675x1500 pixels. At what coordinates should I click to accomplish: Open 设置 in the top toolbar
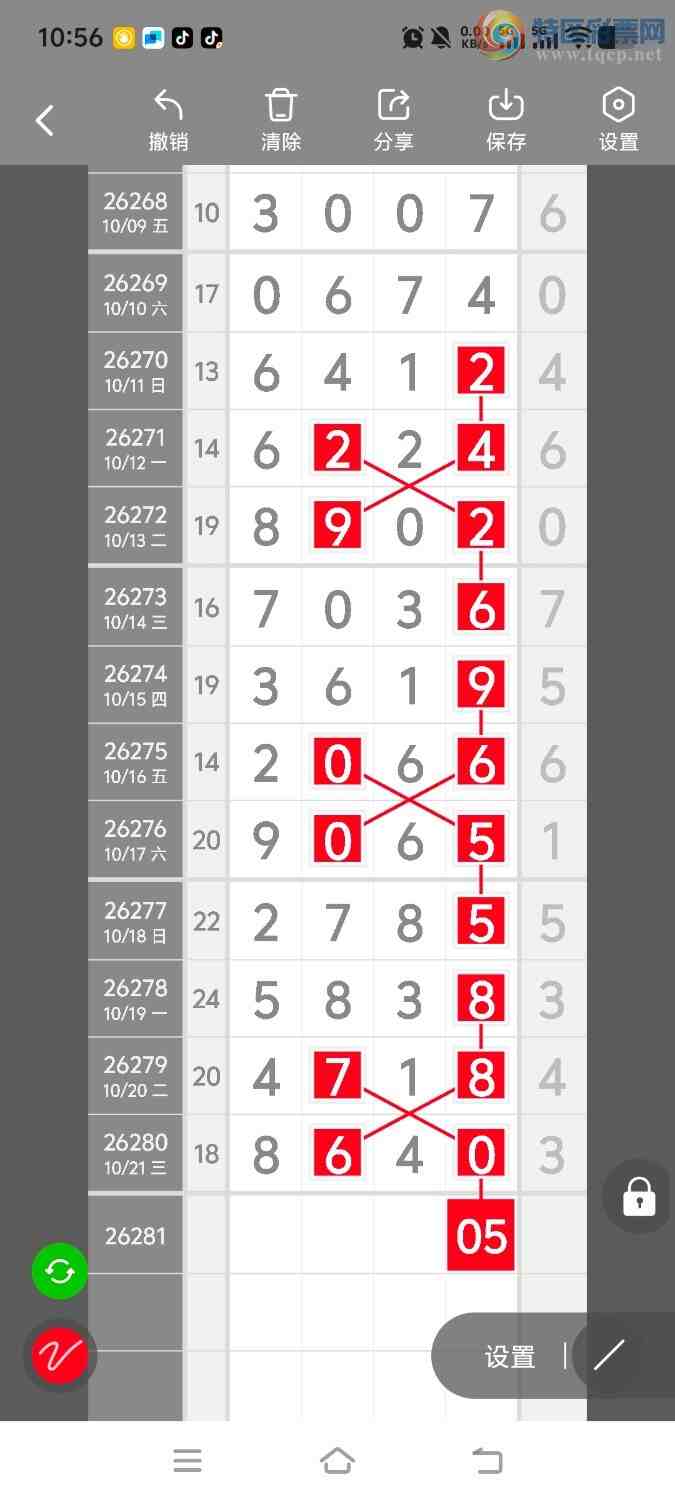619,121
